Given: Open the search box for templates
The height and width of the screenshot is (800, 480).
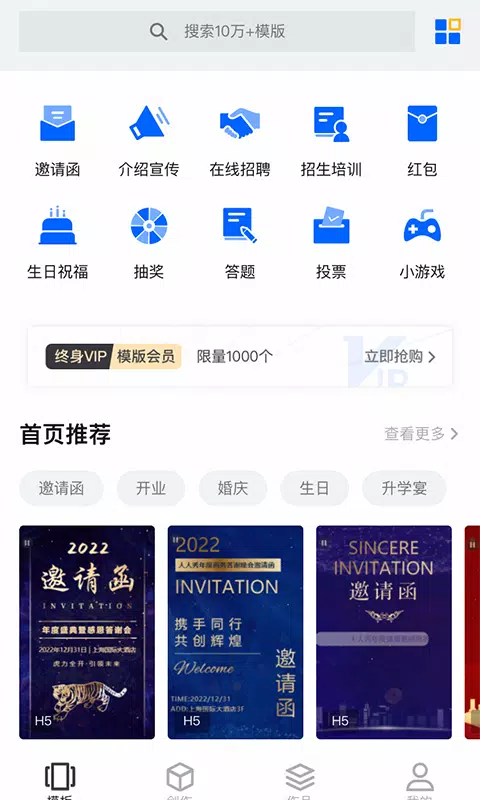Looking at the screenshot, I should point(217,32).
